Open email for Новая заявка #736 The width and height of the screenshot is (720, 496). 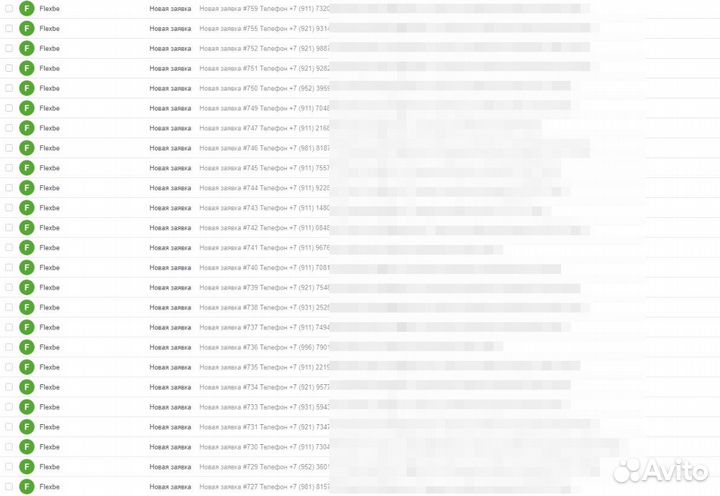pos(264,347)
